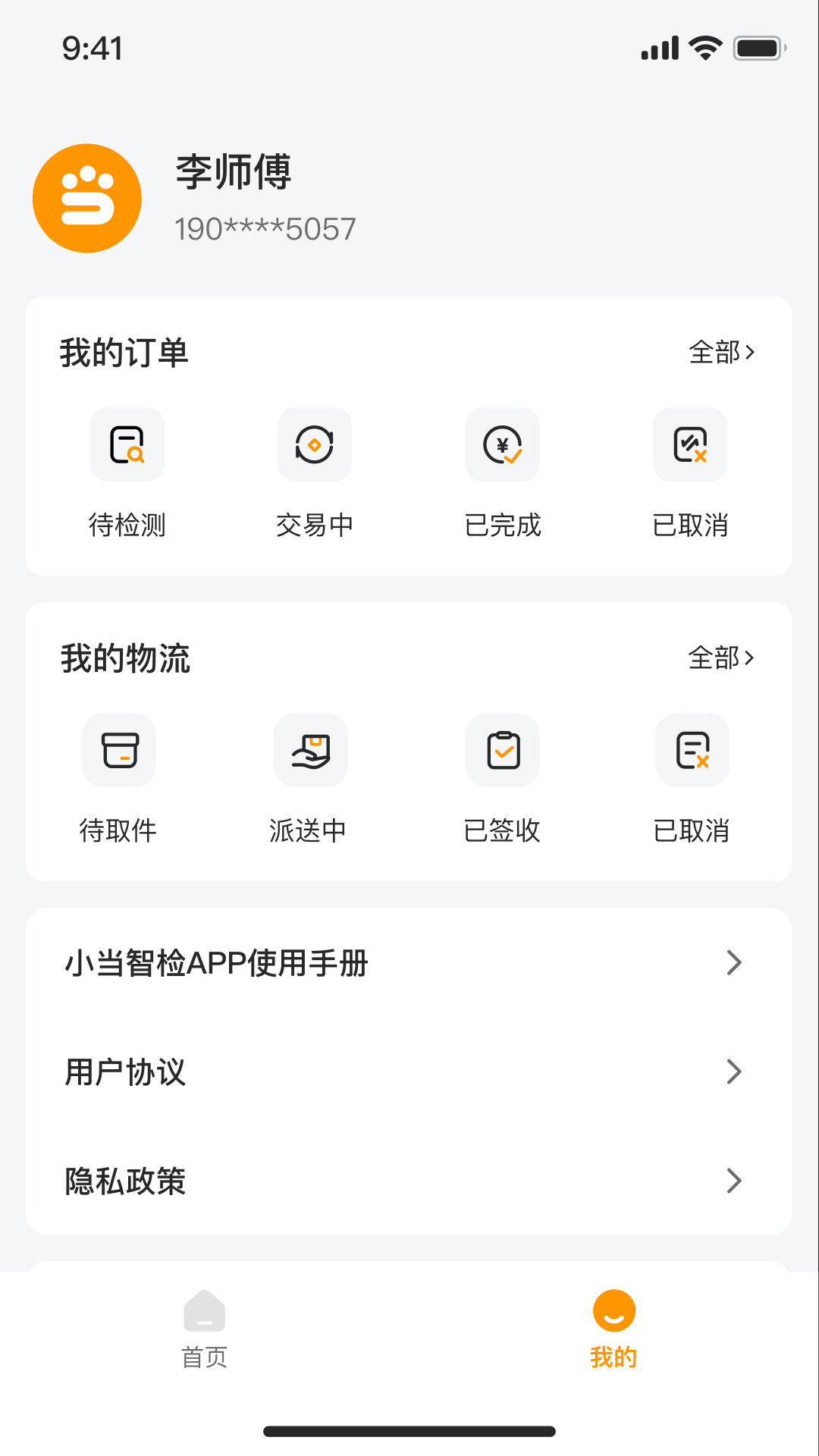819x1456 pixels.
Task: Select the 交易中 order status icon
Action: (x=314, y=445)
